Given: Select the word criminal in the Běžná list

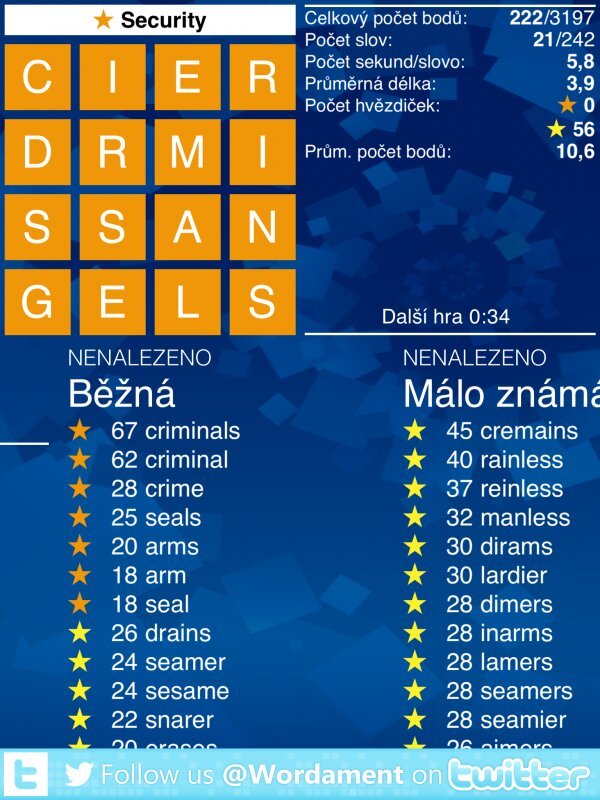Looking at the screenshot, I should point(186,460).
